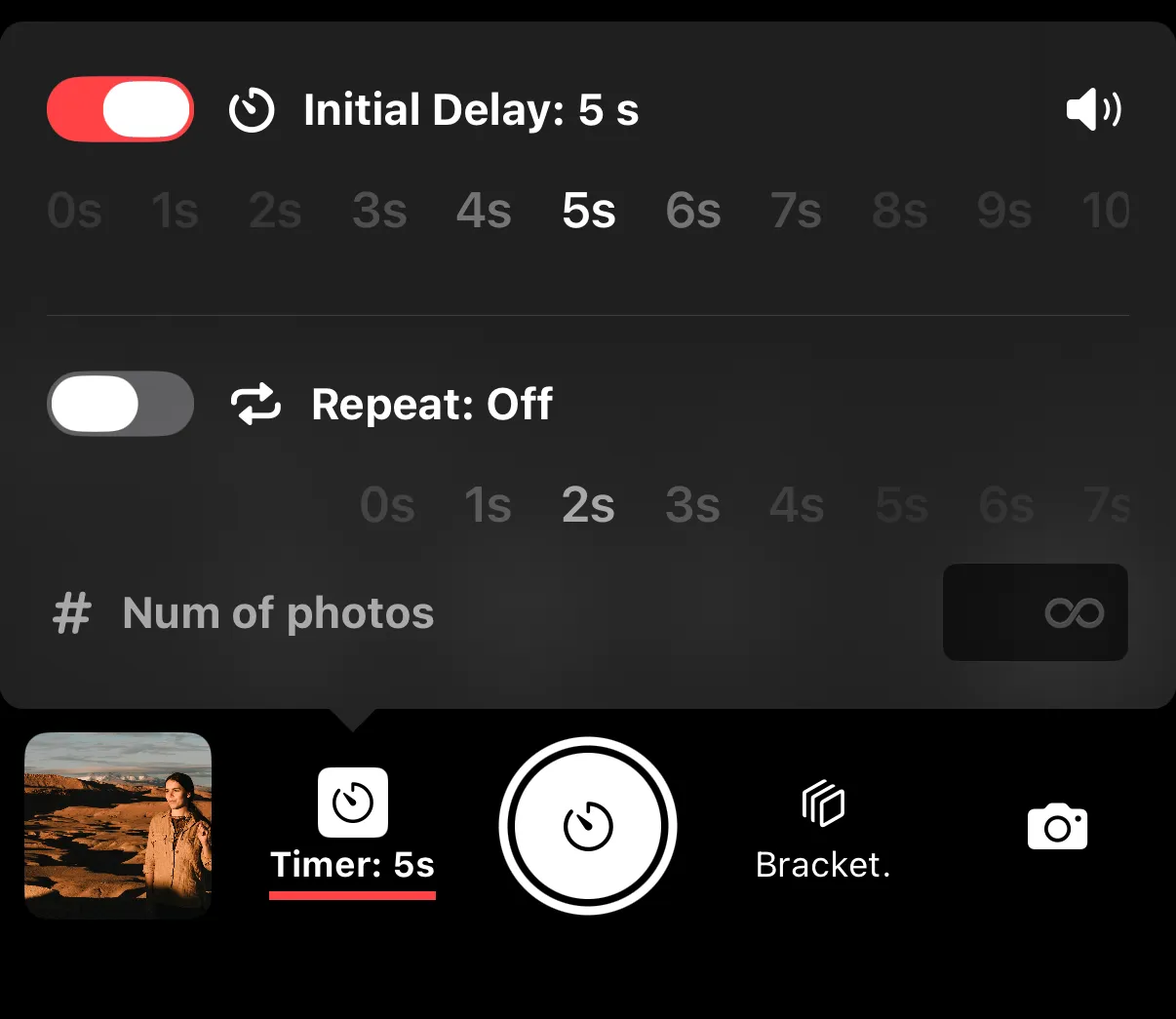Tap the camera icon
This screenshot has height=1019, width=1176.
click(1057, 827)
